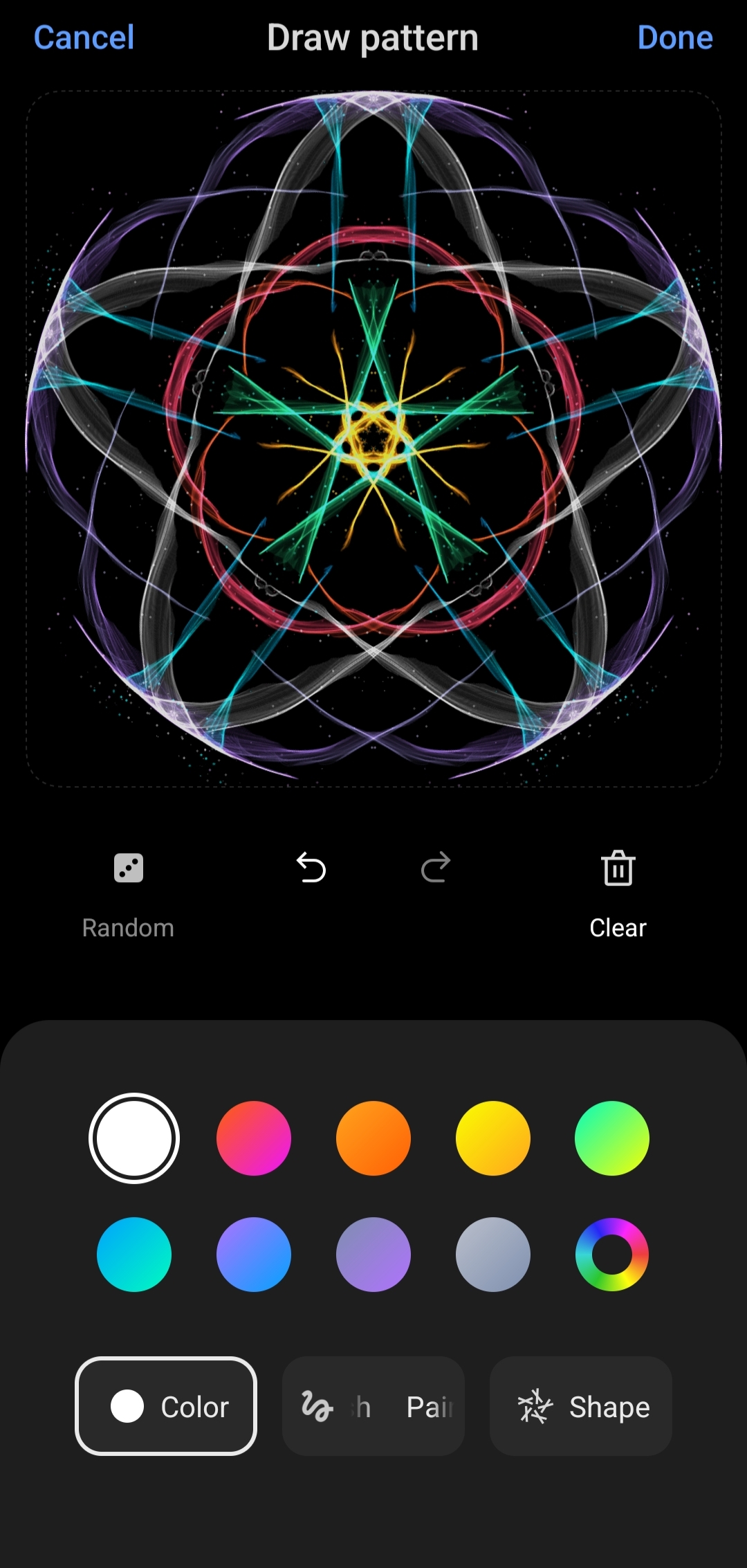Open the brush tab with squiggle icon
This screenshot has height=1568, width=747.
[x=373, y=1407]
